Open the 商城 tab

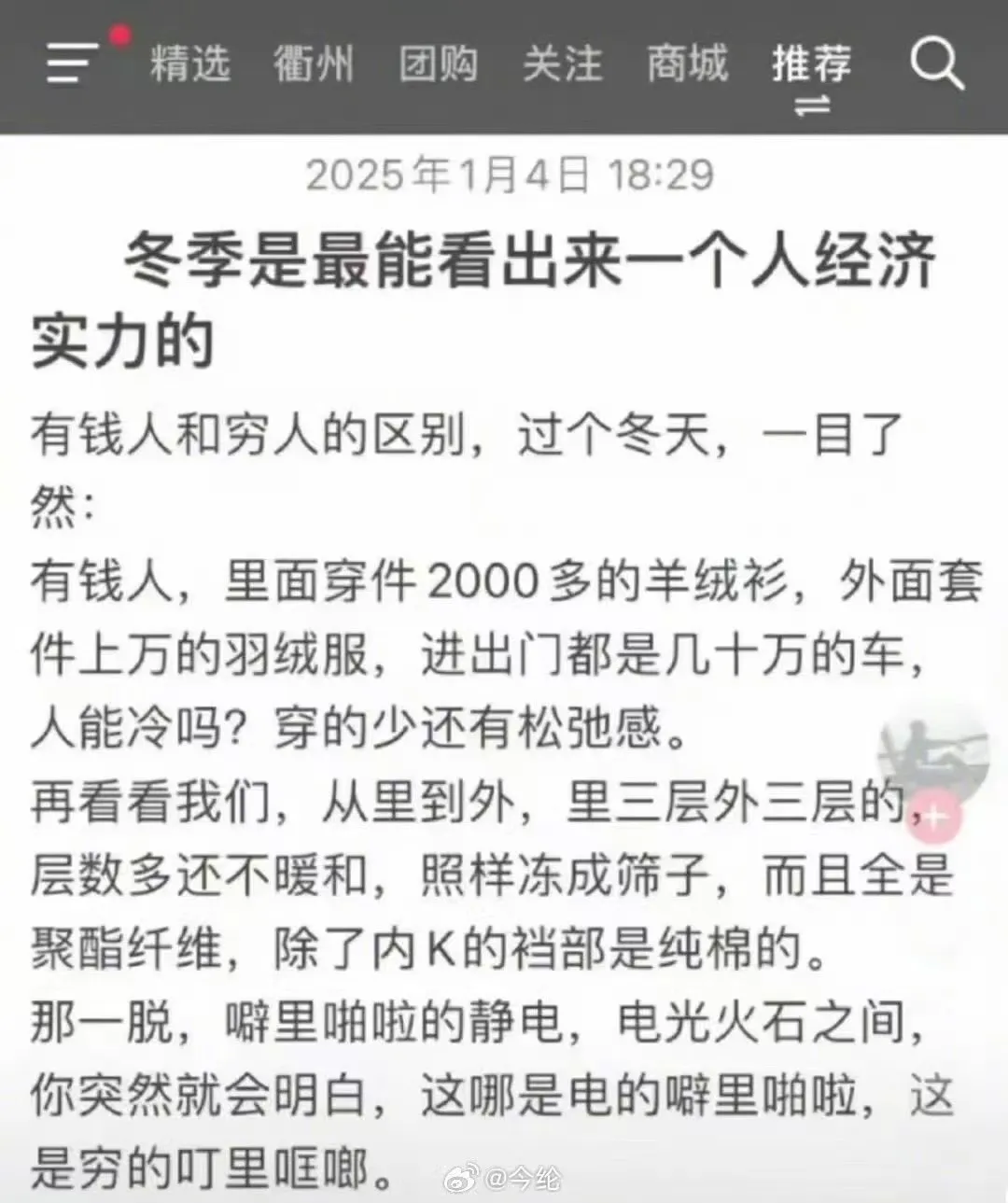click(x=687, y=65)
